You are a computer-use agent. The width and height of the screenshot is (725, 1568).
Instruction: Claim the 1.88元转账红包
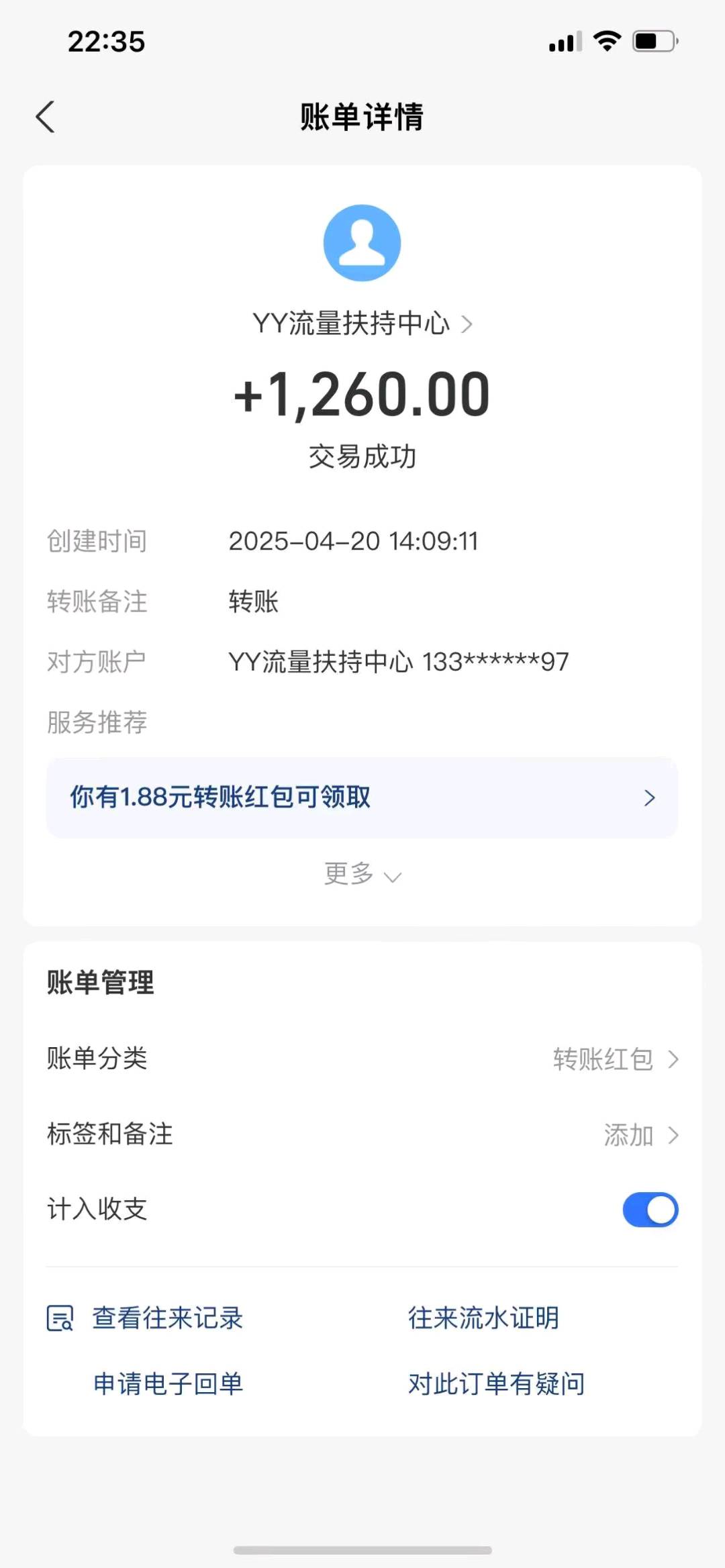pyautogui.click(x=220, y=797)
